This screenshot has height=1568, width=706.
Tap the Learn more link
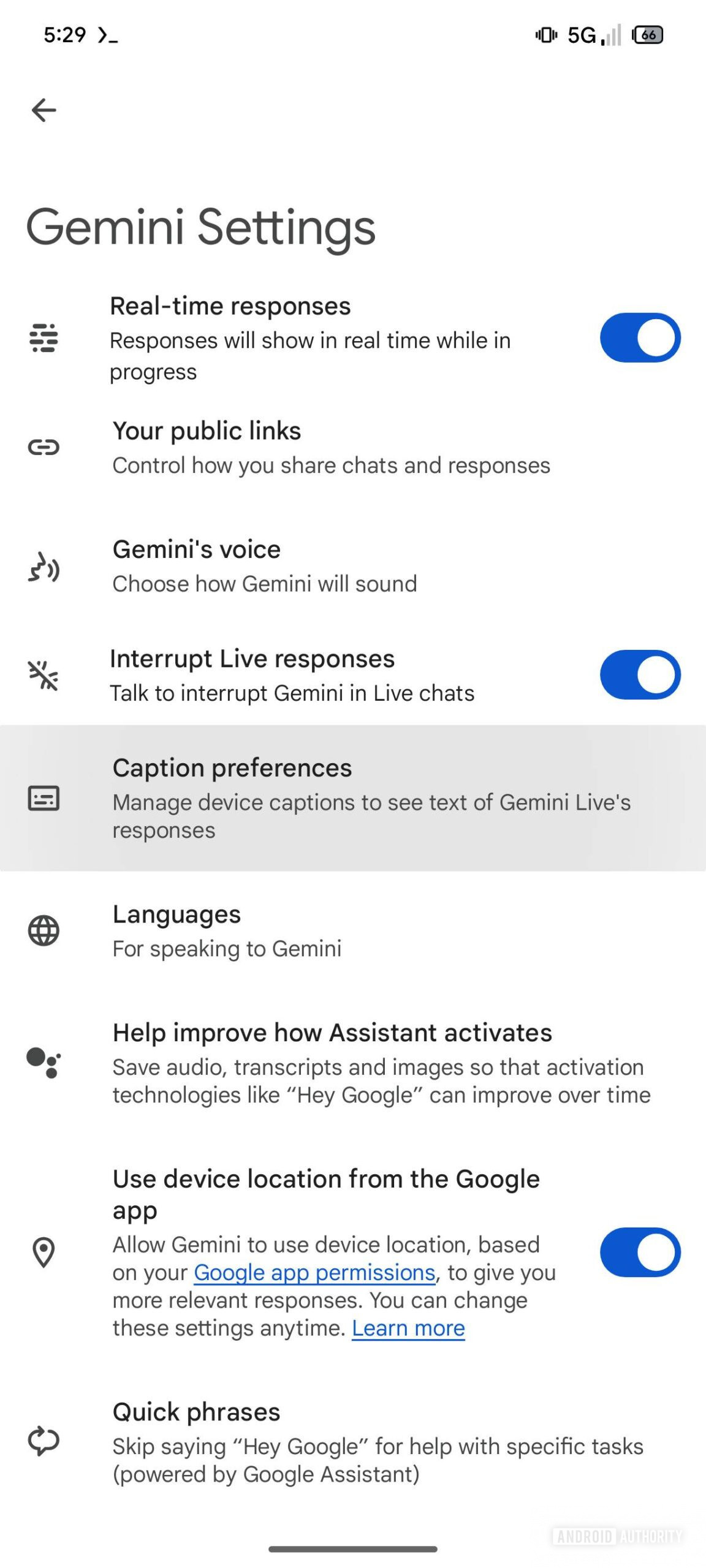pyautogui.click(x=408, y=1328)
